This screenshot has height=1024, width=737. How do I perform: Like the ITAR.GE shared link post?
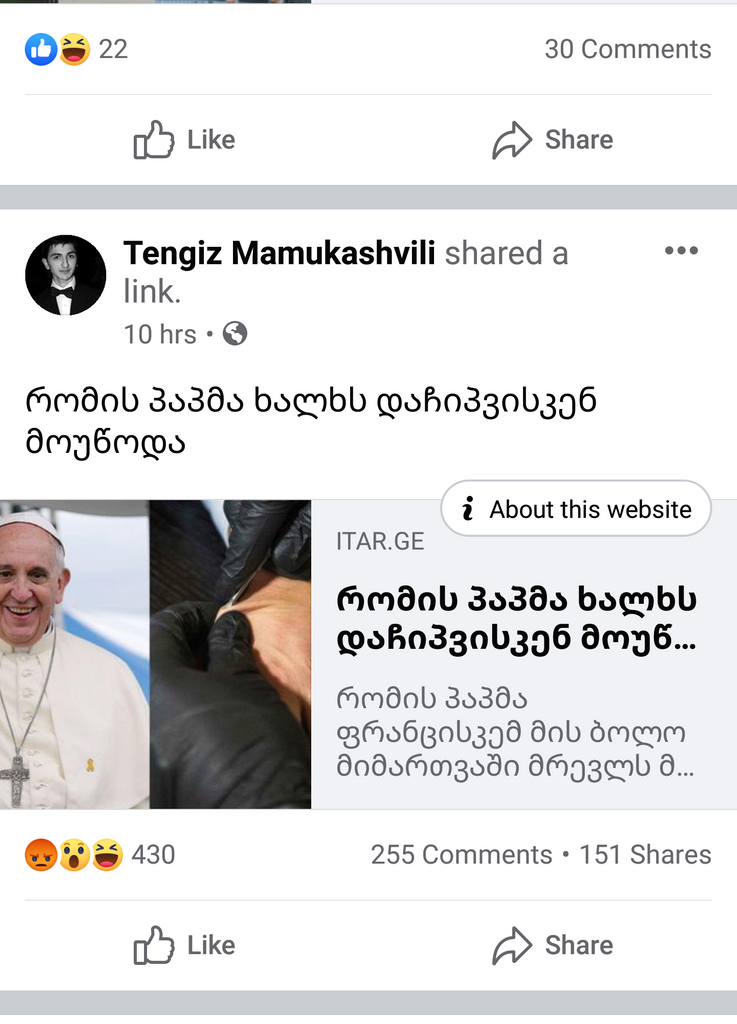pyautogui.click(x=182, y=944)
